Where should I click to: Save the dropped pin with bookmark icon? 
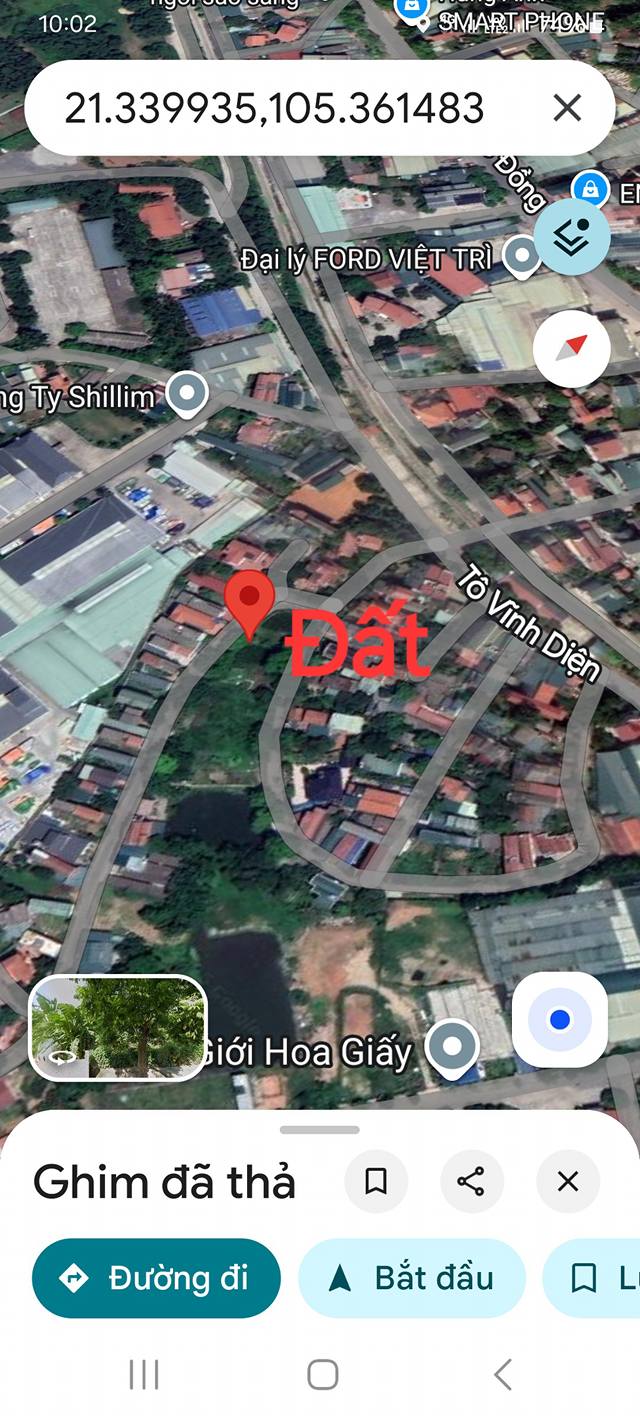coord(376,1182)
